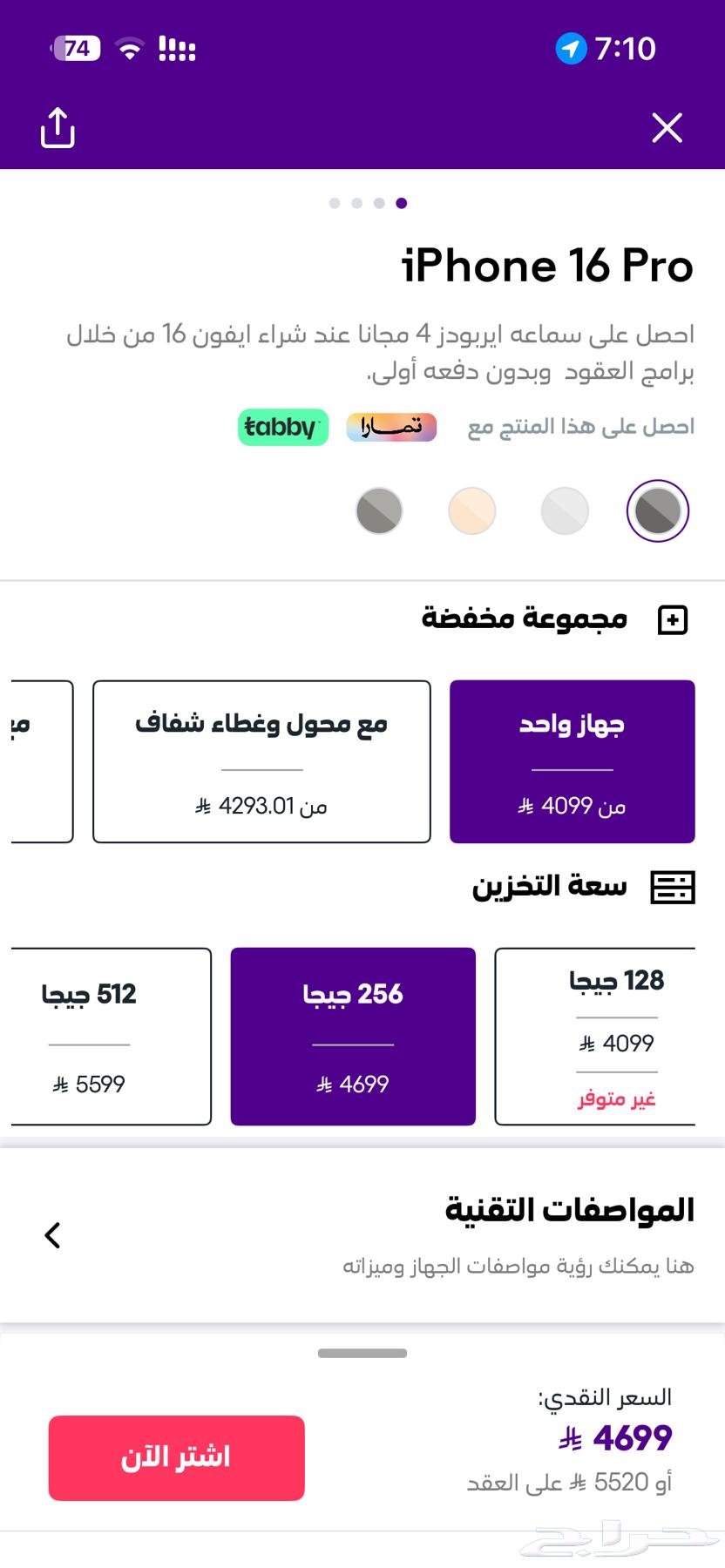Tap the Wi-Fi icon in the status bar
The image size is (725, 1568).
point(128,49)
